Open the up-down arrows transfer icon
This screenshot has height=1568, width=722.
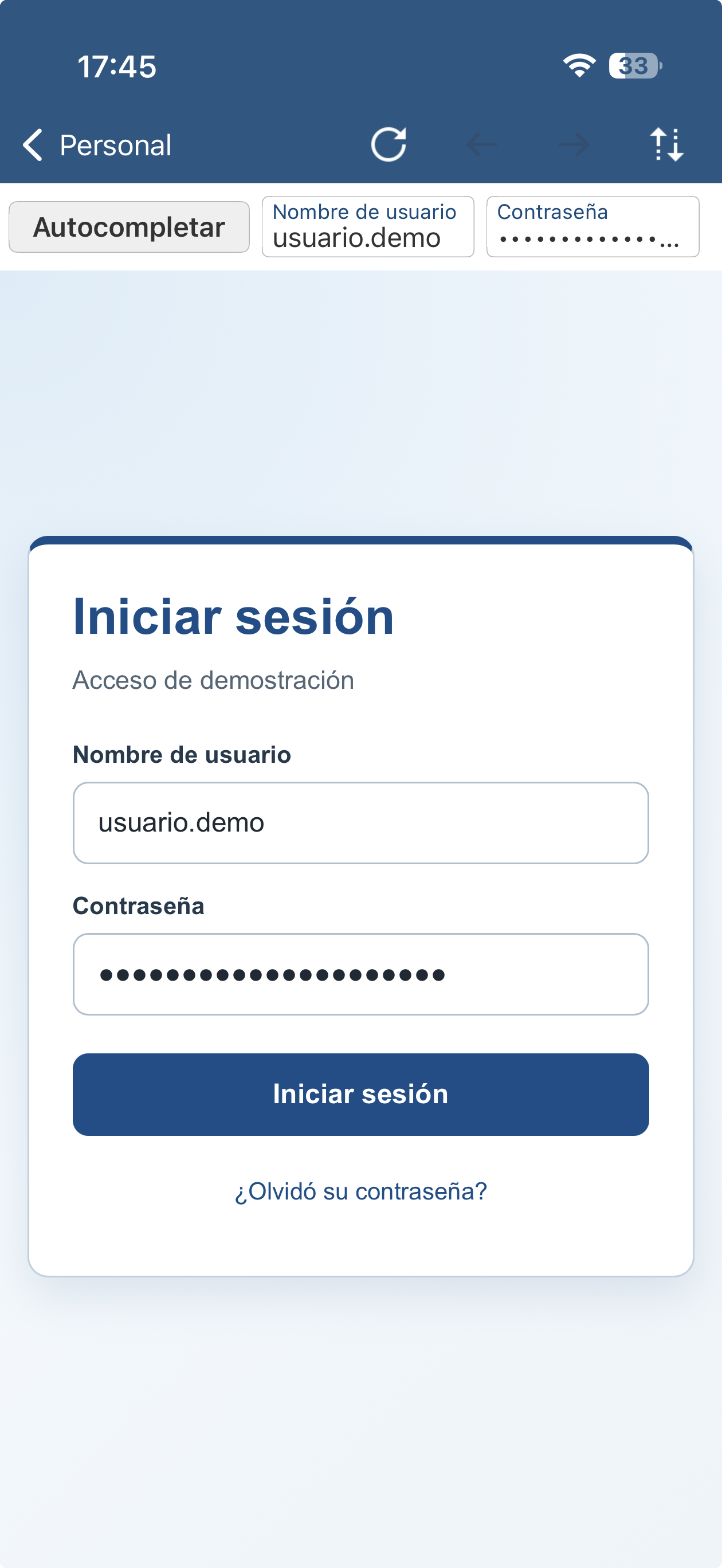667,145
